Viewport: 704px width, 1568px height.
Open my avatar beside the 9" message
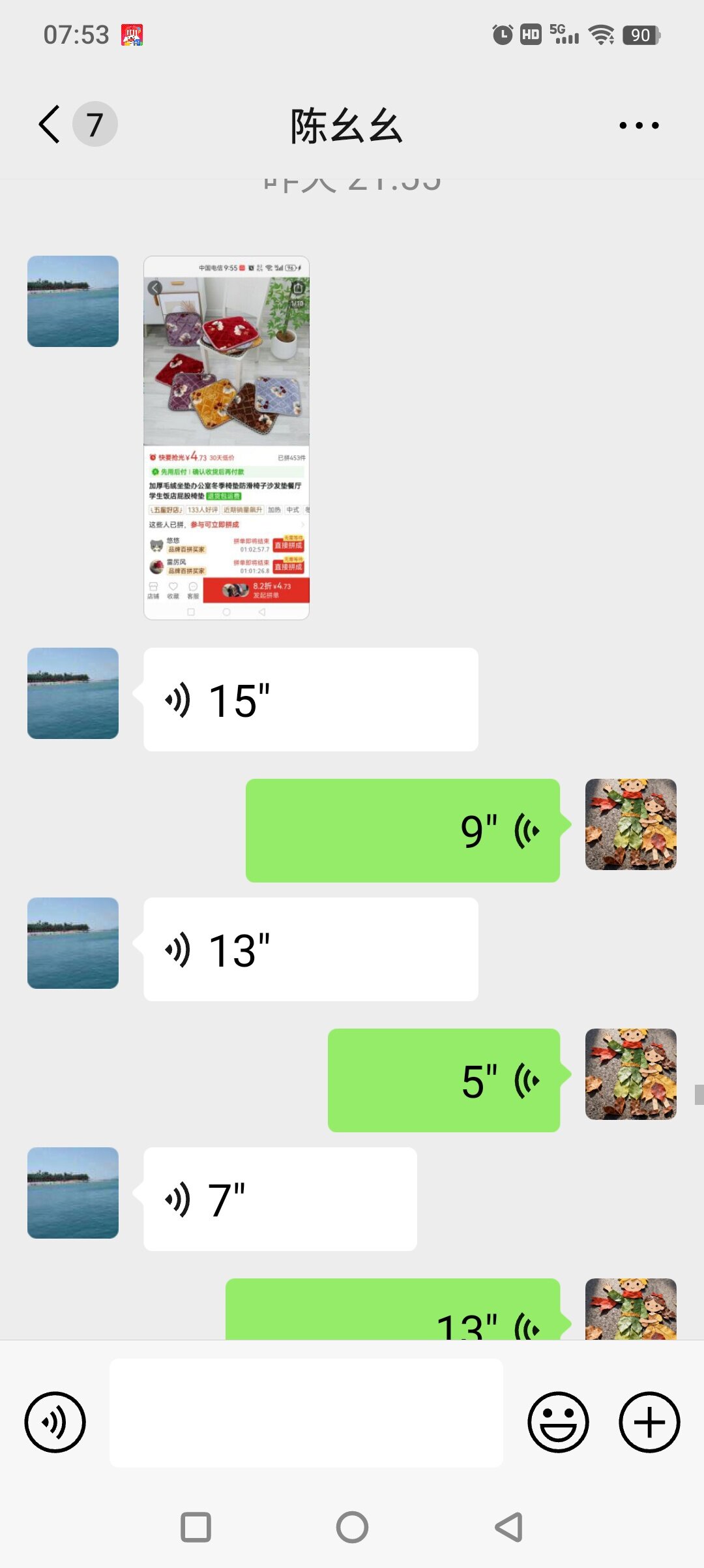(x=630, y=824)
